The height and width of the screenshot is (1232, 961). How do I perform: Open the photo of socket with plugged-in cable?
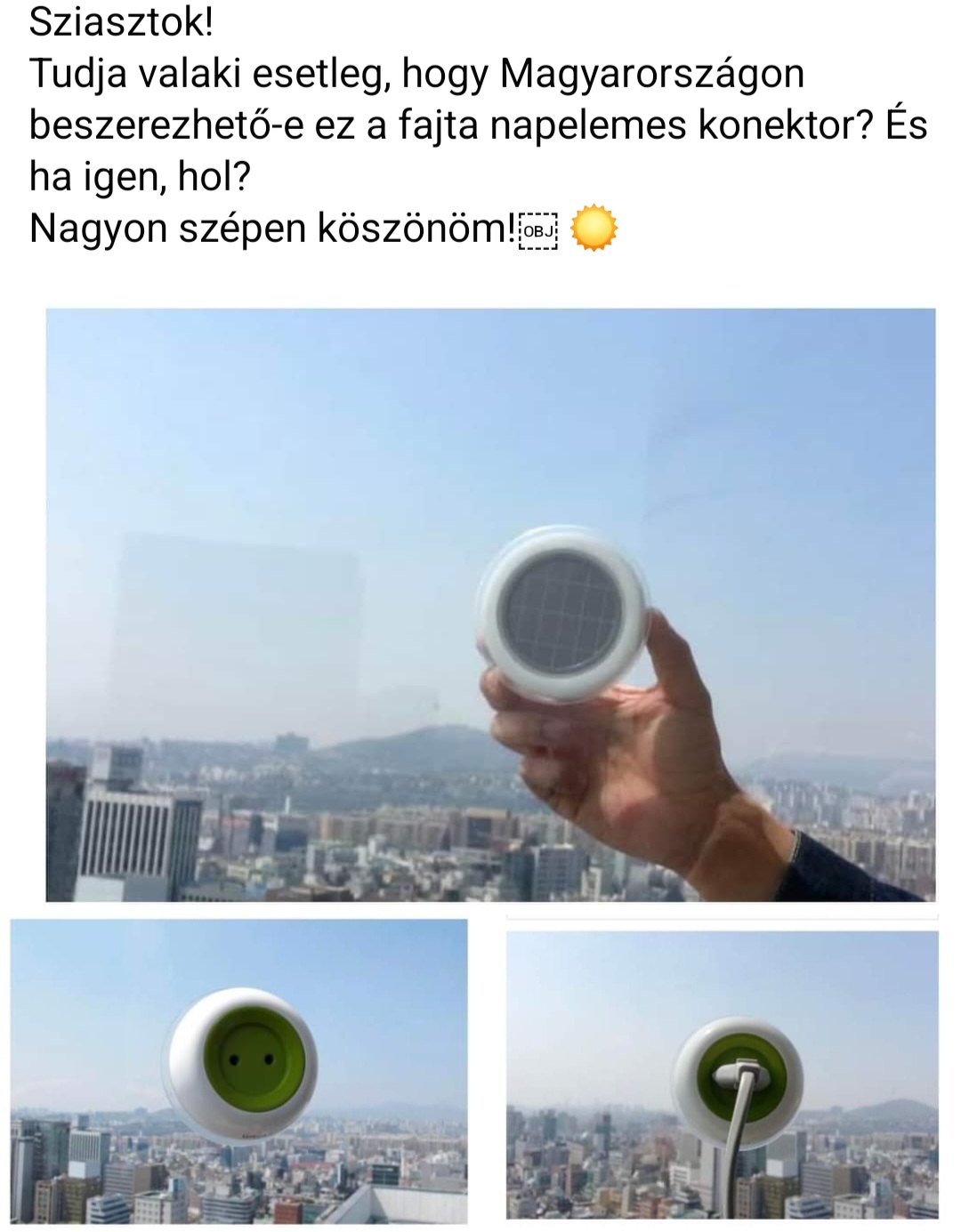(x=722, y=1075)
